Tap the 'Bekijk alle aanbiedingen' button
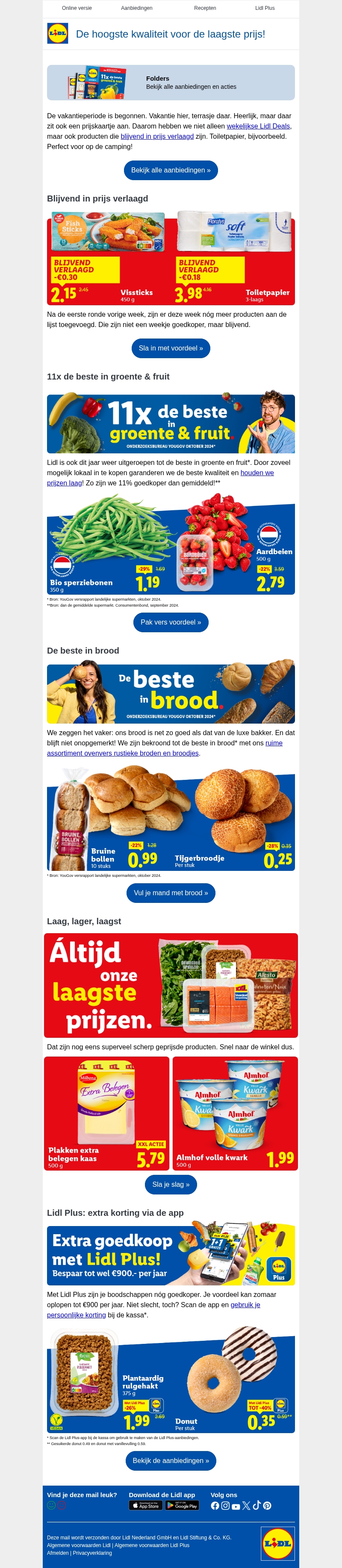Viewport: 342px width, 1568px height. (171, 170)
